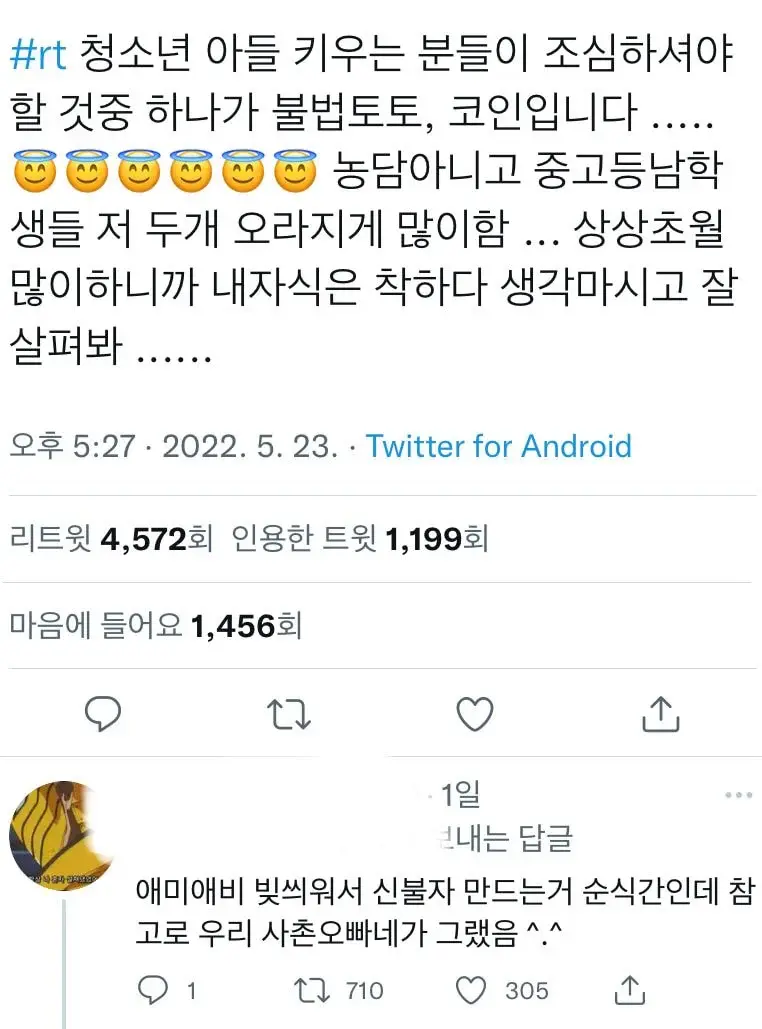Share the reply via its upload icon
Viewport: 762px width, 1029px height.
[x=632, y=991]
